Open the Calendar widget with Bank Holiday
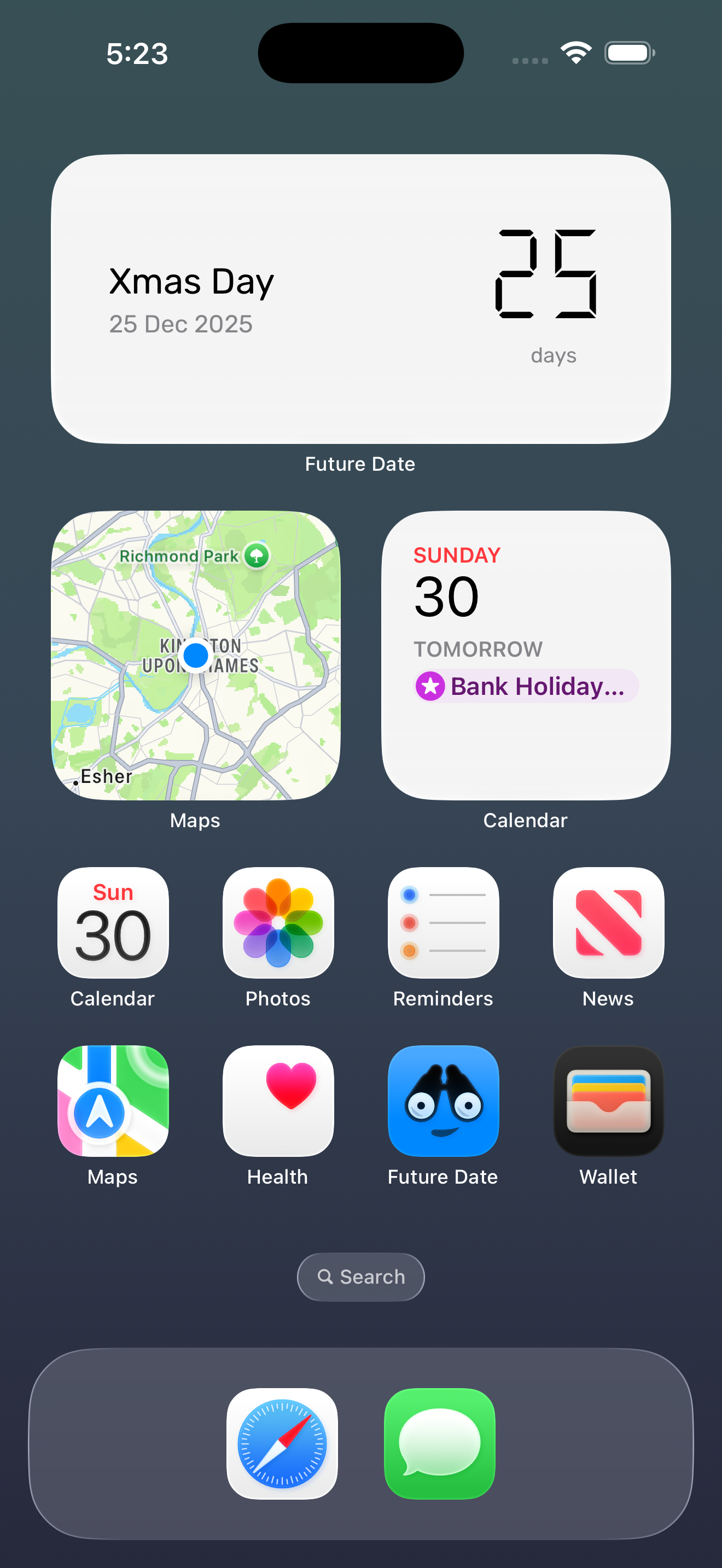Viewport: 722px width, 1568px height. (526, 655)
